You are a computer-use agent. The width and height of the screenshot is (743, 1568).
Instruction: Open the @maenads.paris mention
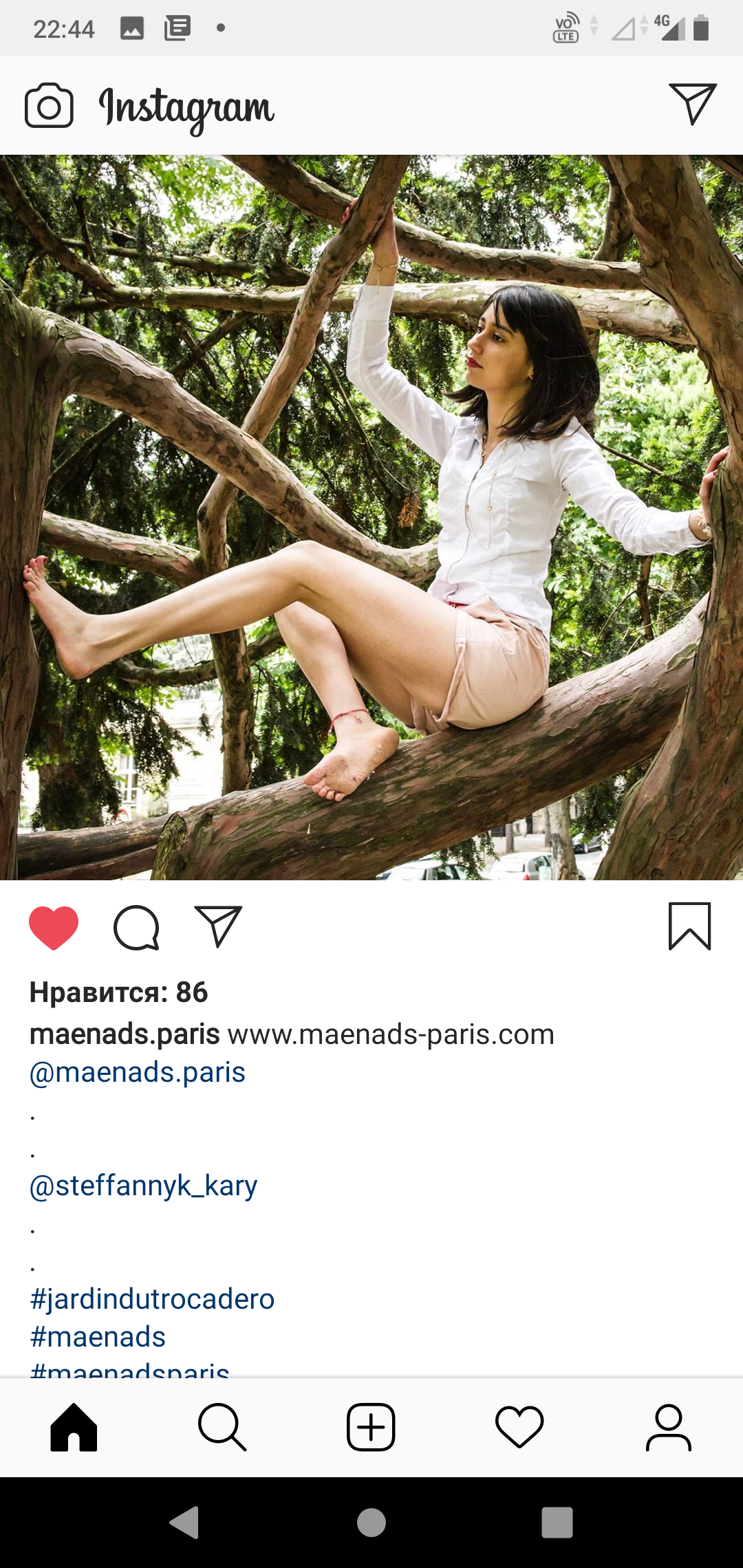tap(138, 1072)
